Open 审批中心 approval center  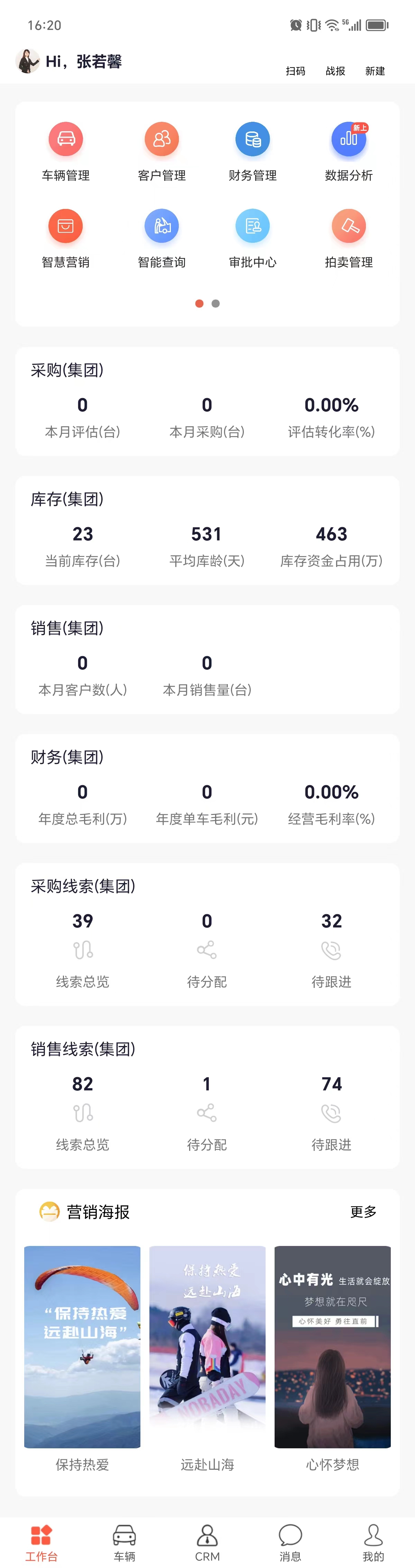[x=252, y=238]
